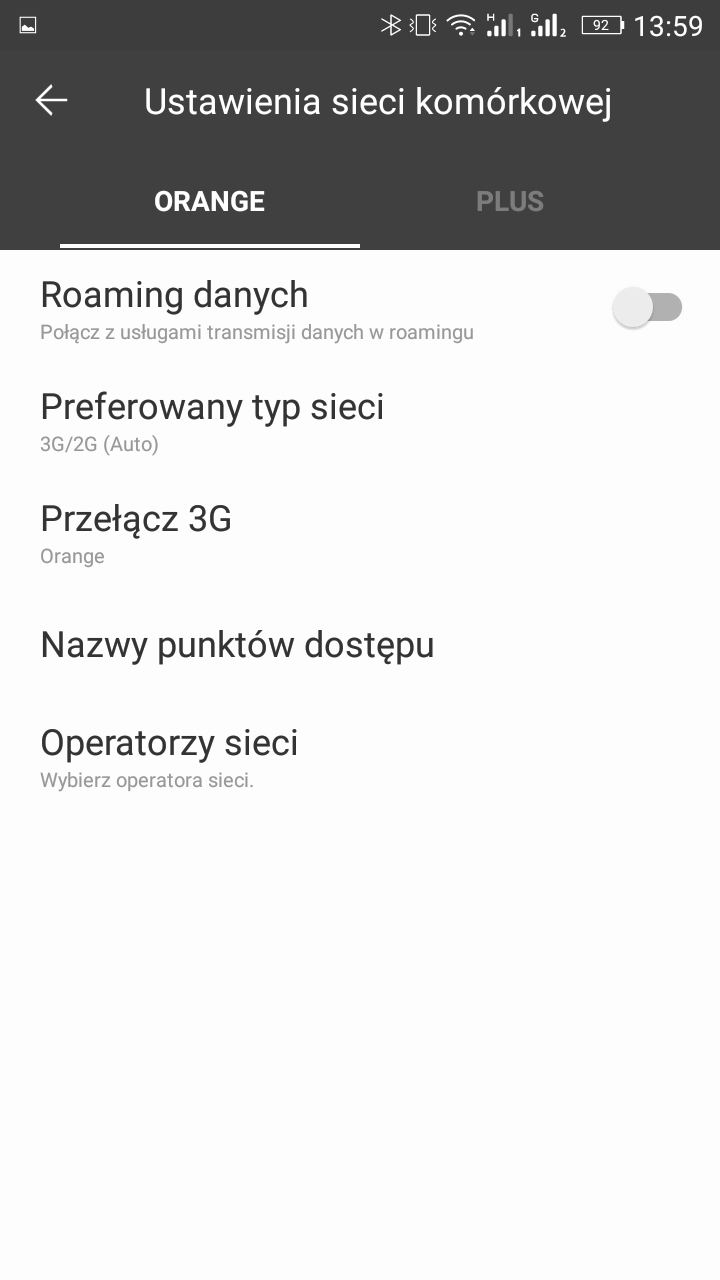
Task: Go back from cellular network settings
Action: pos(51,100)
